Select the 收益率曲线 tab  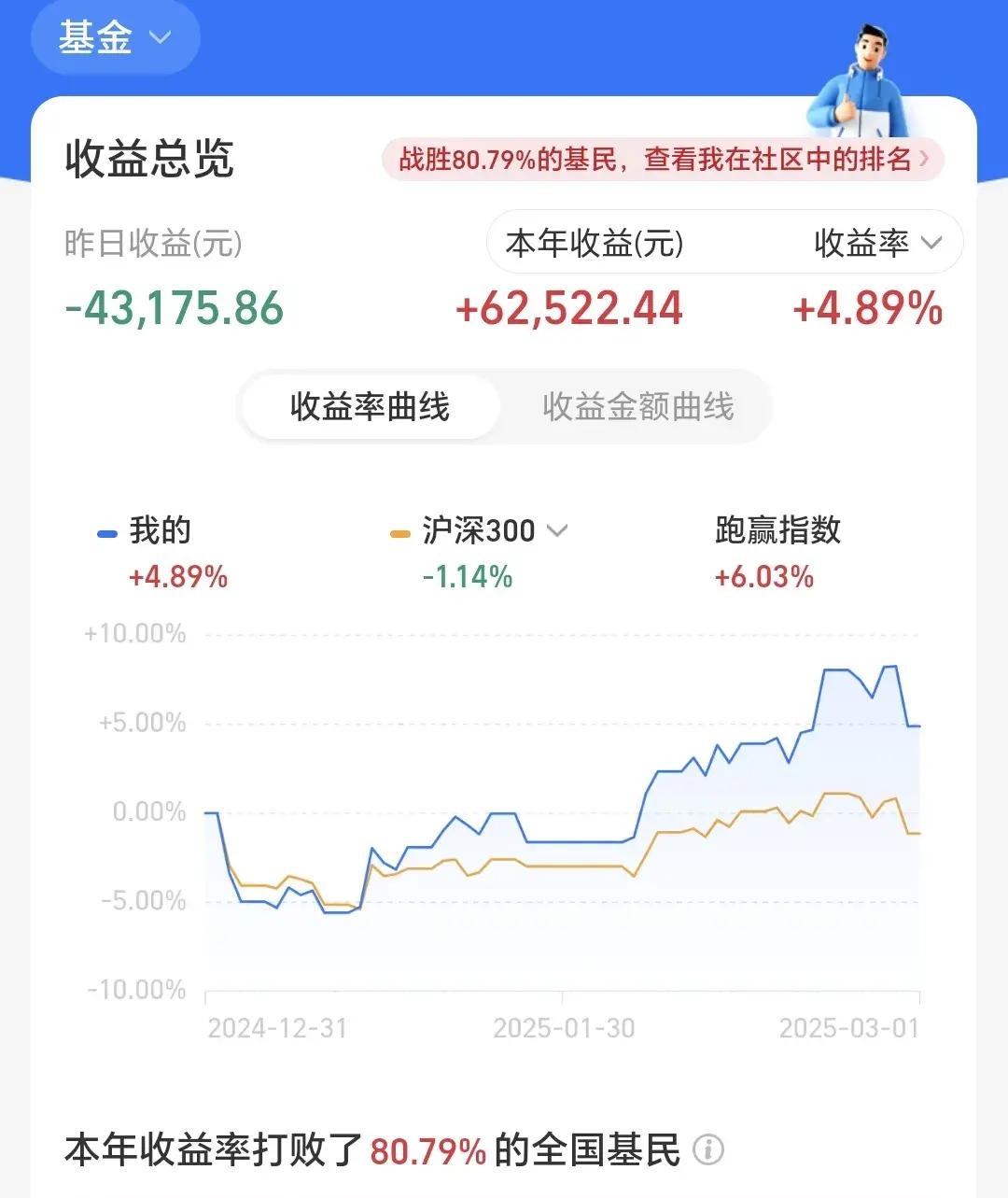tap(369, 405)
